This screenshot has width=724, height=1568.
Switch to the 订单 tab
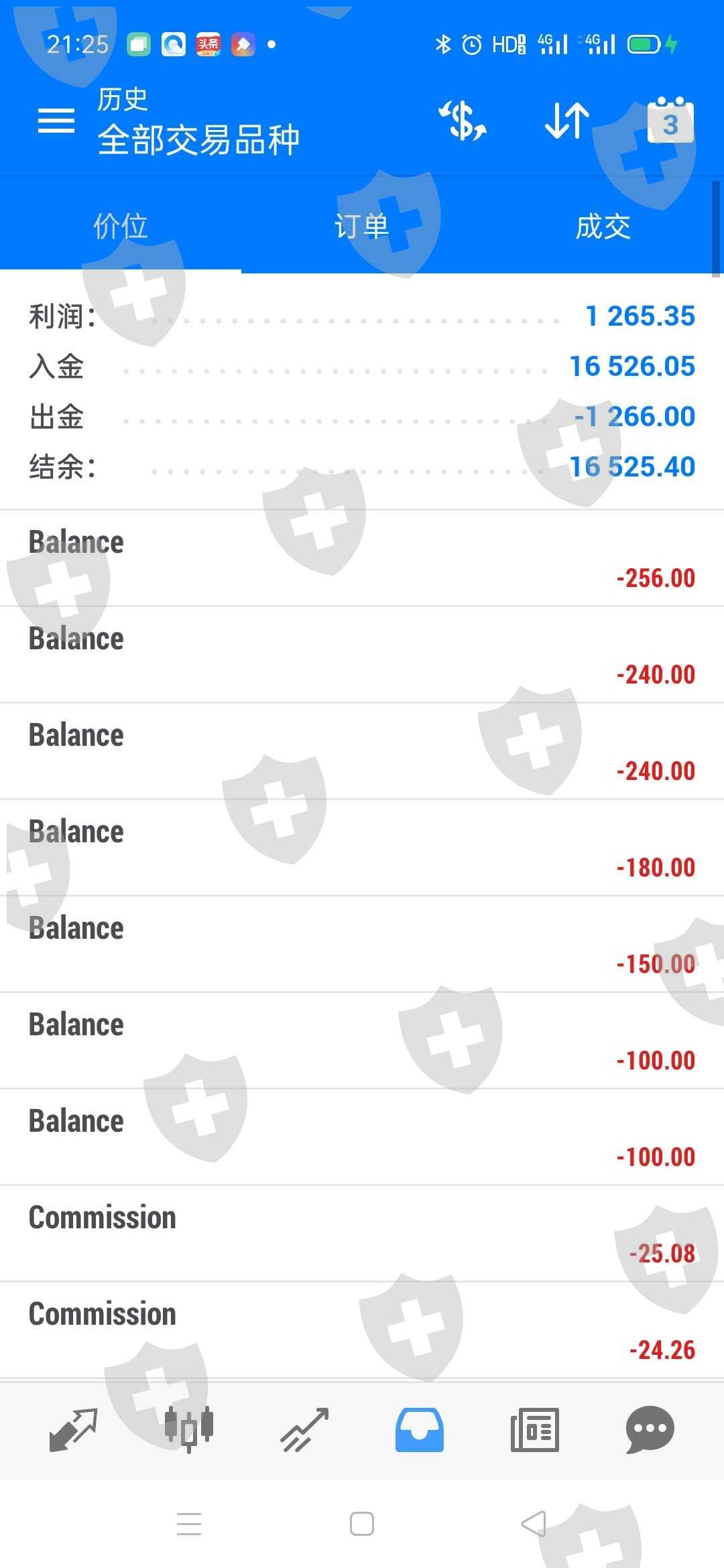pyautogui.click(x=362, y=226)
